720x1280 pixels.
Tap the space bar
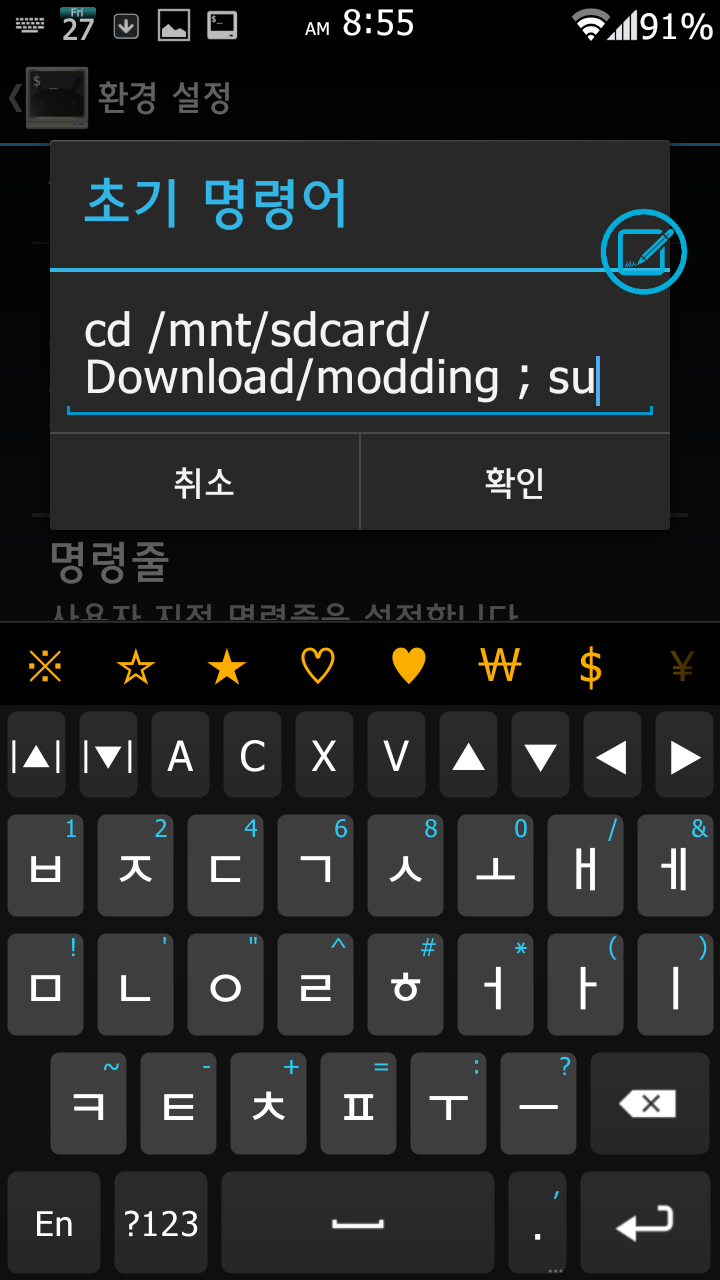pos(358,1224)
